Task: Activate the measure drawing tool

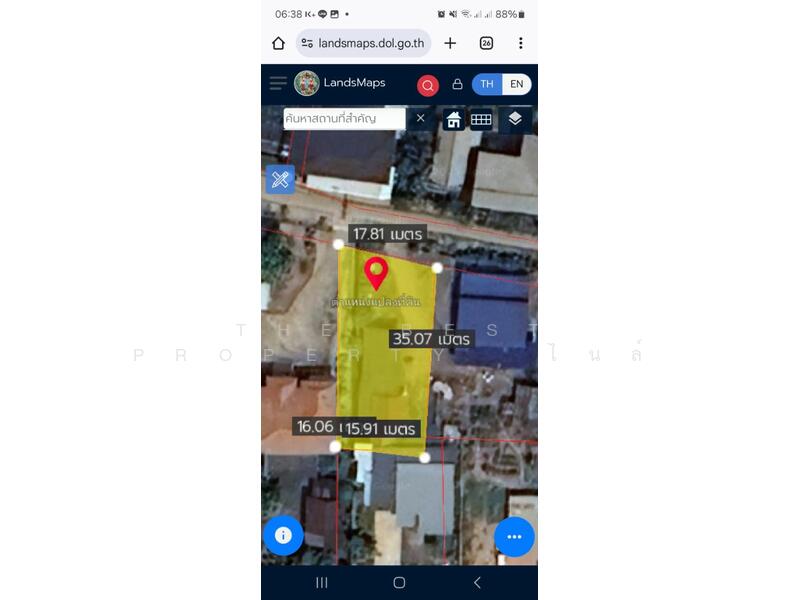Action: pos(280,180)
